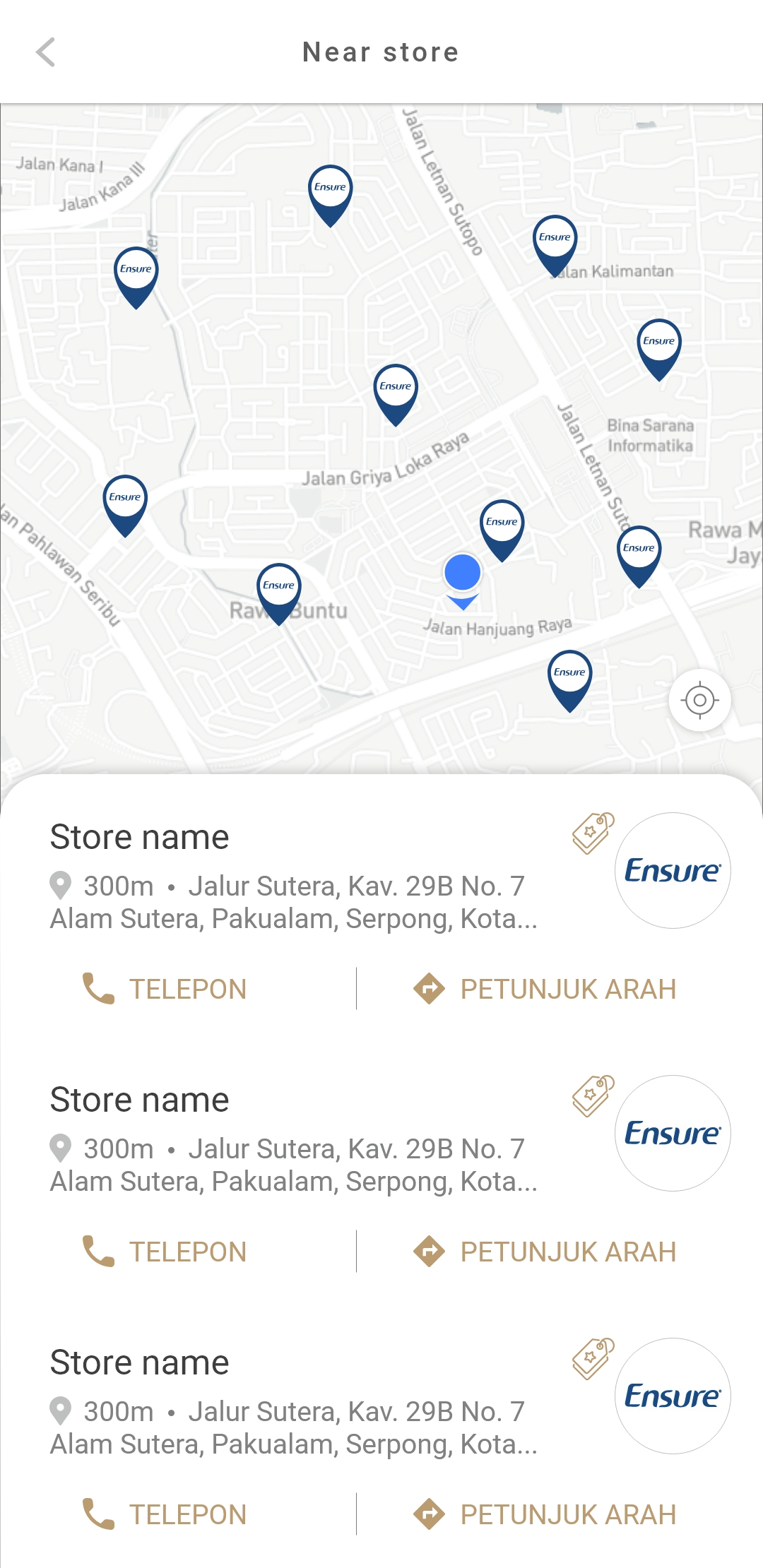Select the Ensure pin above Bina Sarana Informatika
This screenshot has width=763, height=1568.
pos(659,349)
